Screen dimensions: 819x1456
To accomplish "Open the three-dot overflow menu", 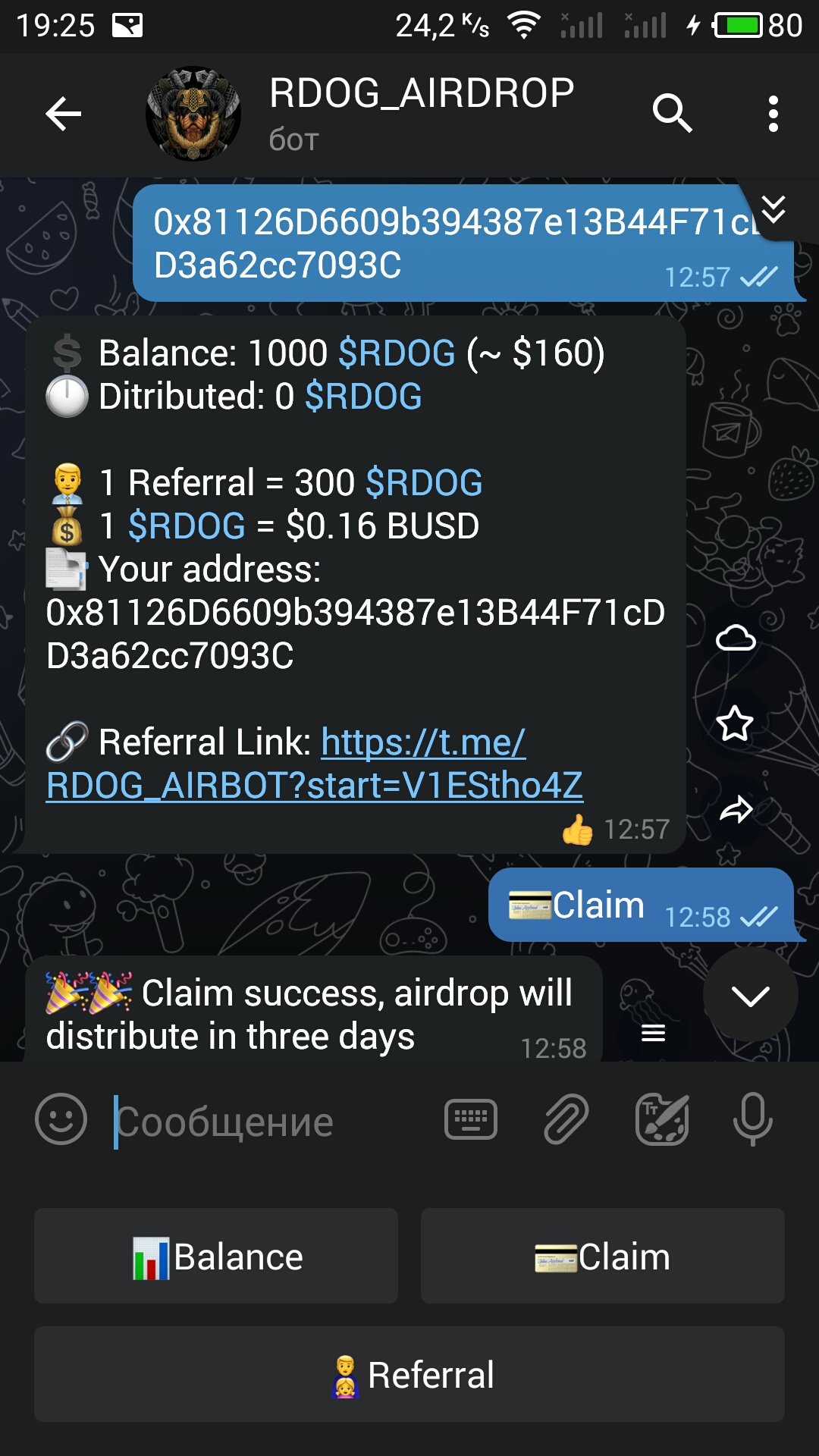I will (x=773, y=114).
